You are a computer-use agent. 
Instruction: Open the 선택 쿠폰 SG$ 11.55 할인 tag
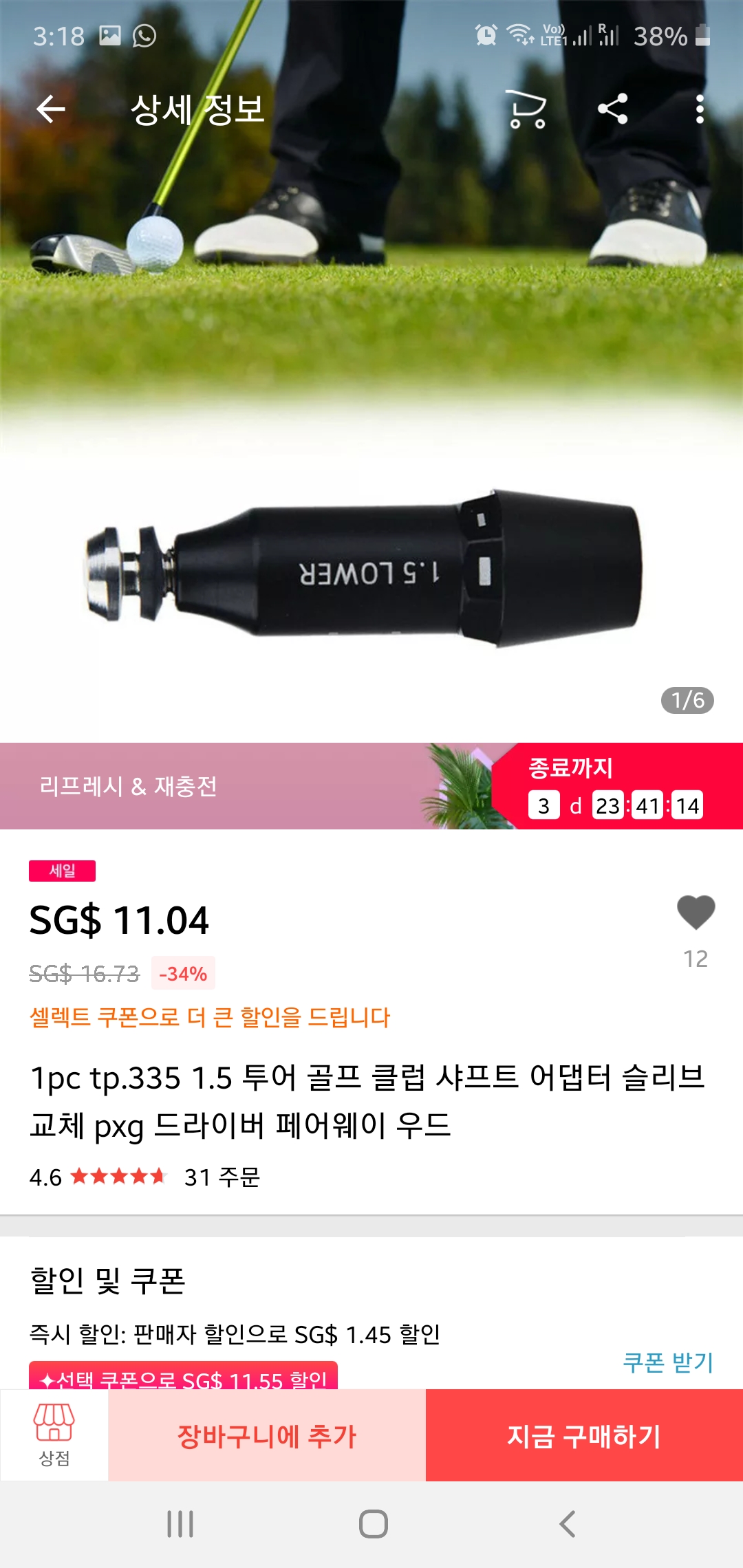tap(183, 1375)
